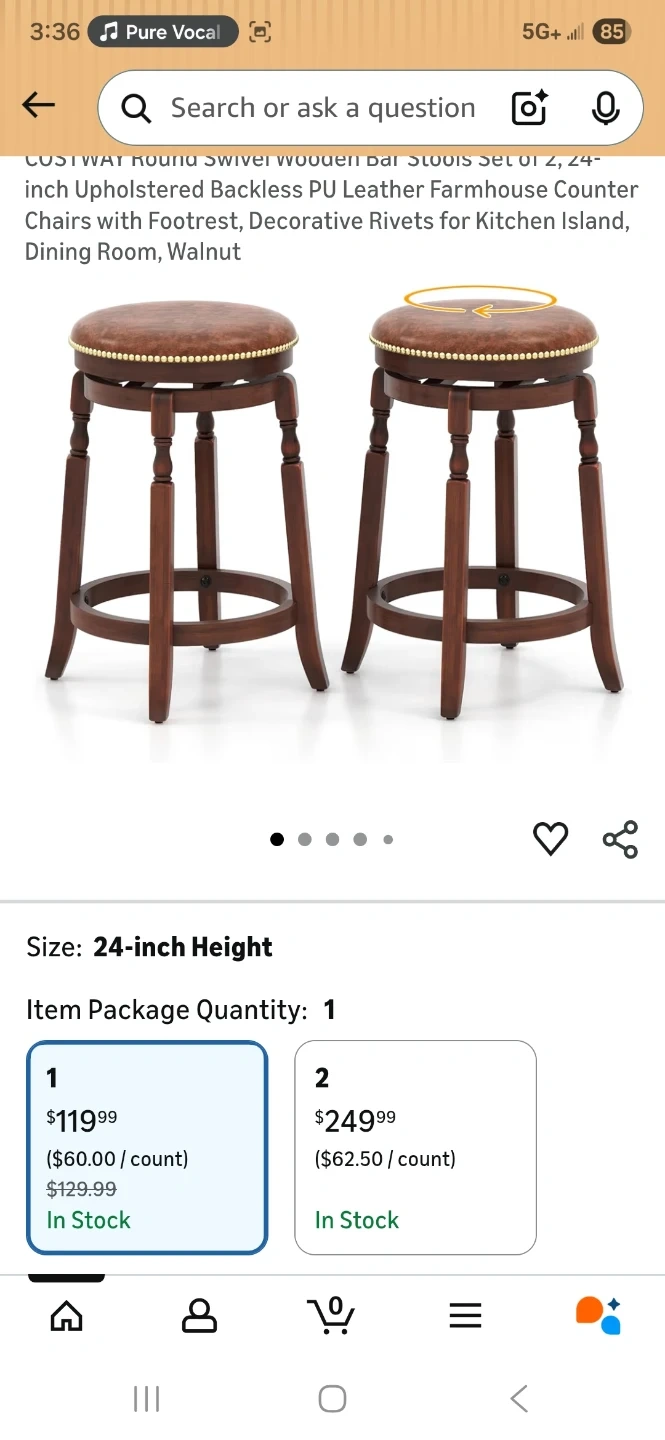The image size is (665, 1440).
Task: Share this bar stool listing
Action: 620,839
